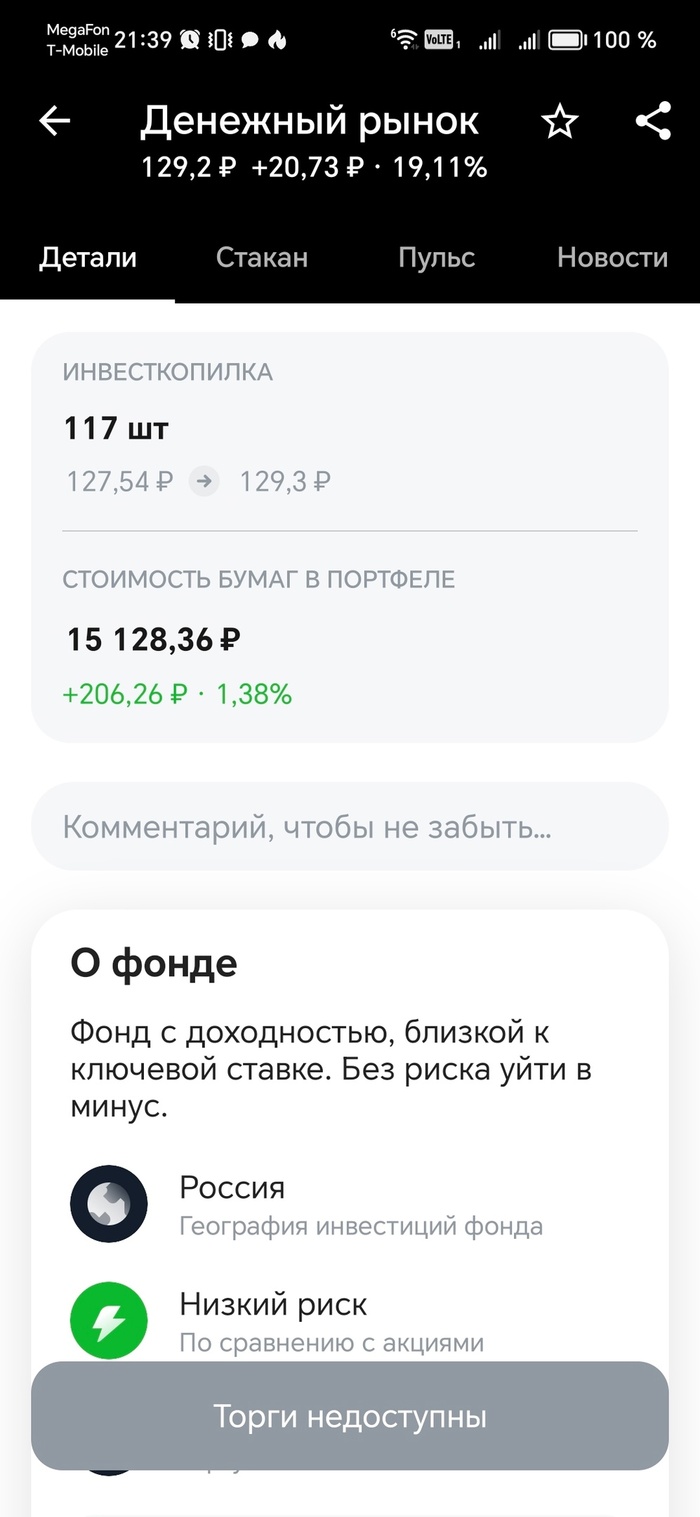Add the fund to favorites with the star

click(x=560, y=122)
